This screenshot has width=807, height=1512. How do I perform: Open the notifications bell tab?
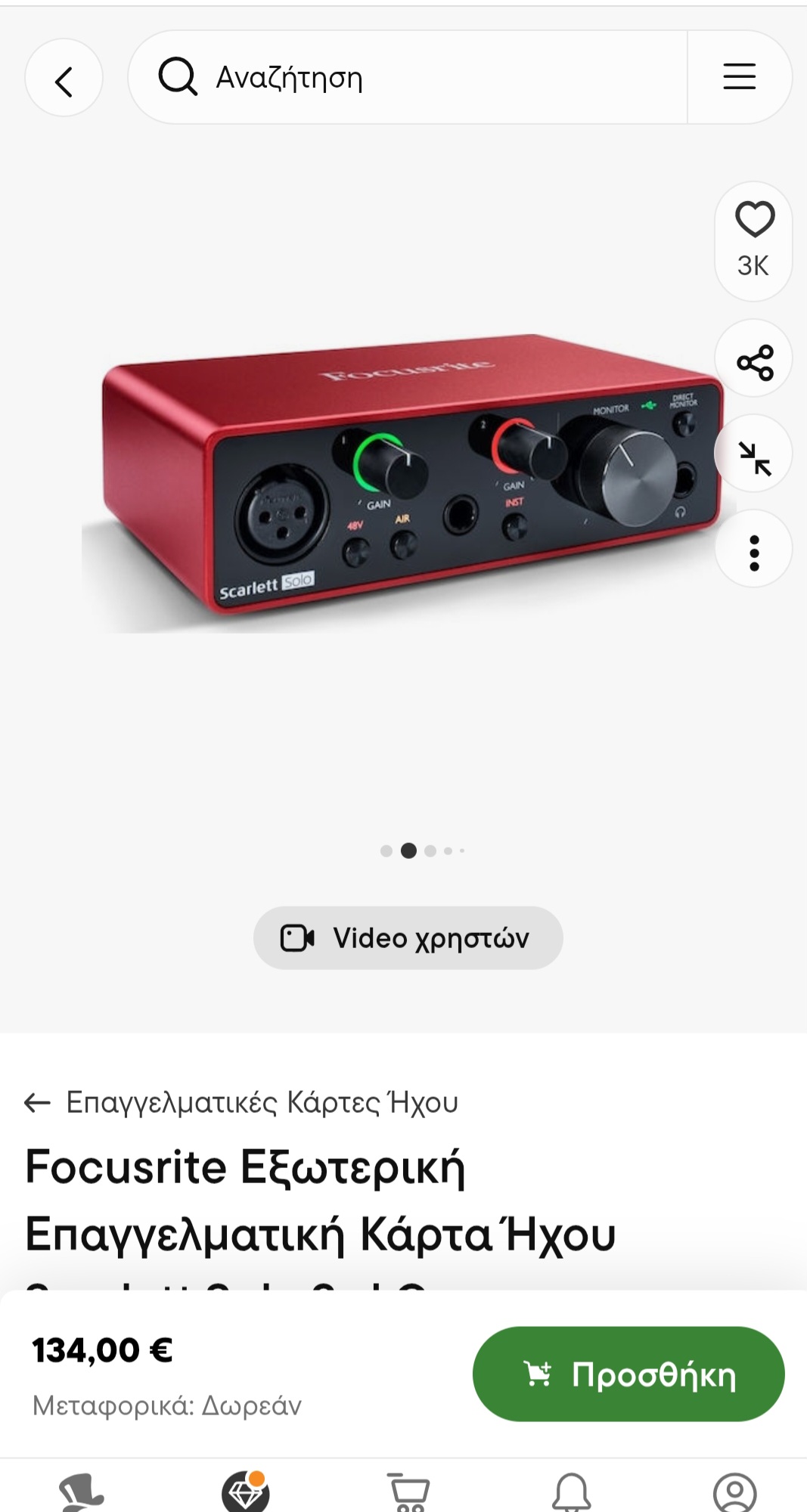(x=572, y=1492)
